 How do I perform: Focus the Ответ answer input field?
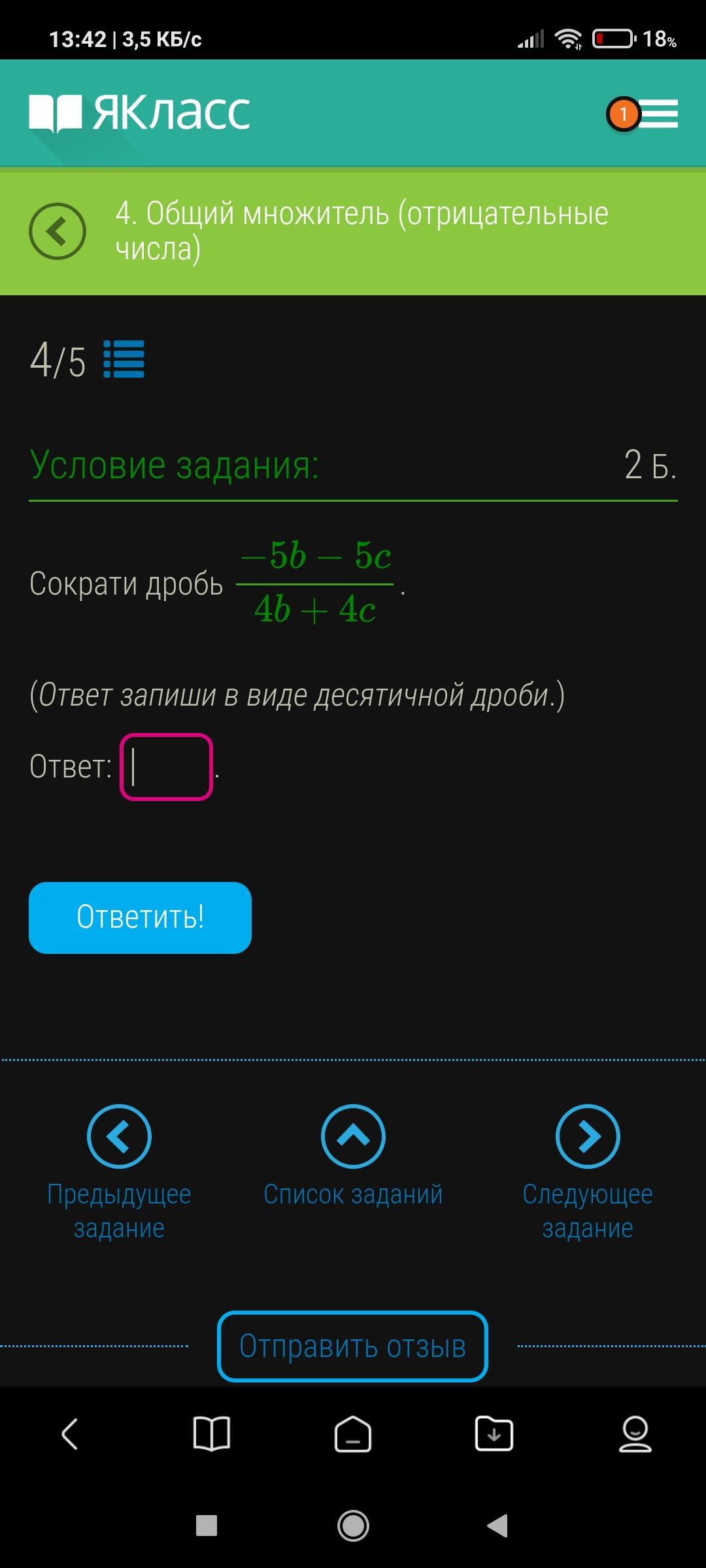point(166,767)
